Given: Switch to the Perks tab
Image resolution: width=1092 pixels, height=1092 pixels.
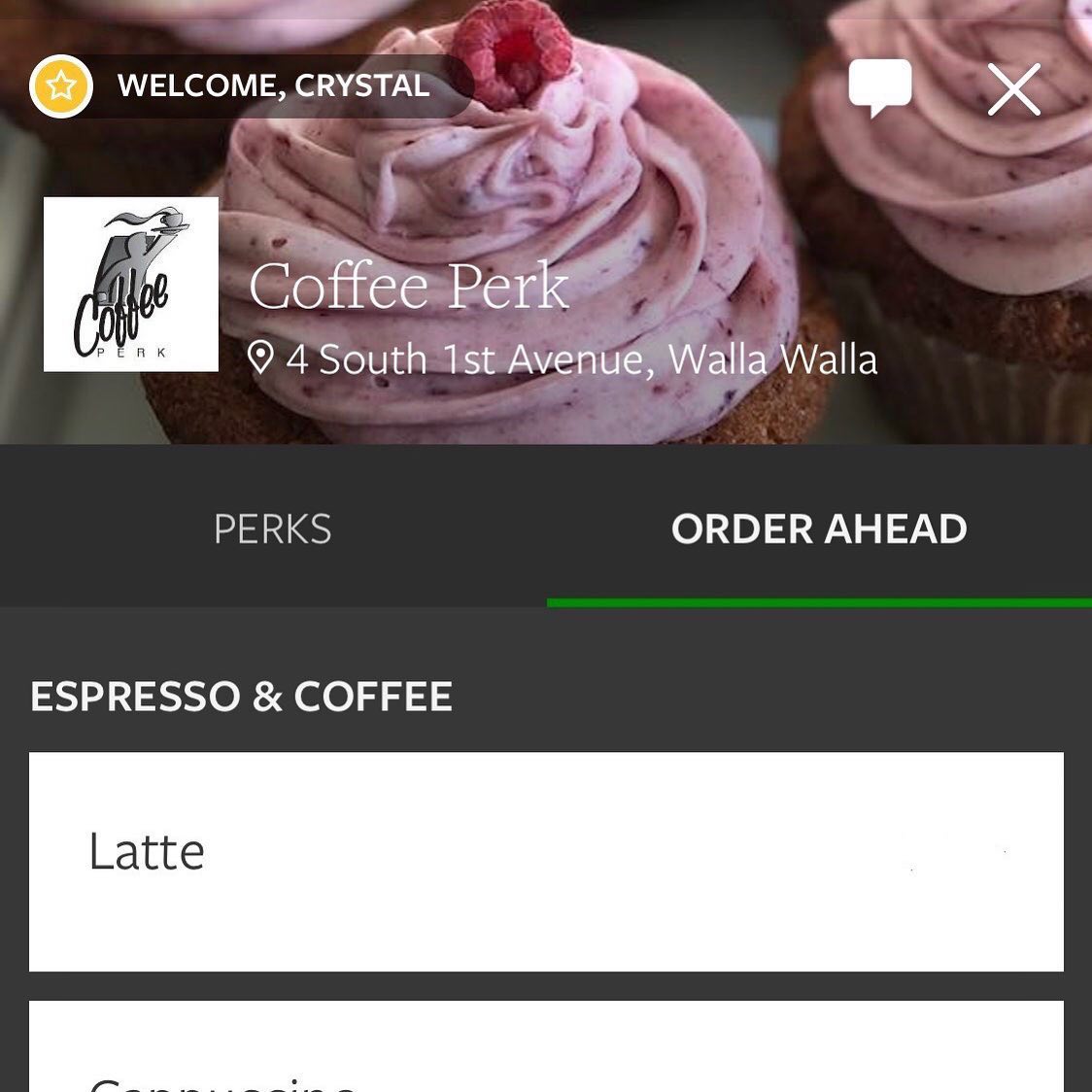Looking at the screenshot, I should (x=273, y=529).
